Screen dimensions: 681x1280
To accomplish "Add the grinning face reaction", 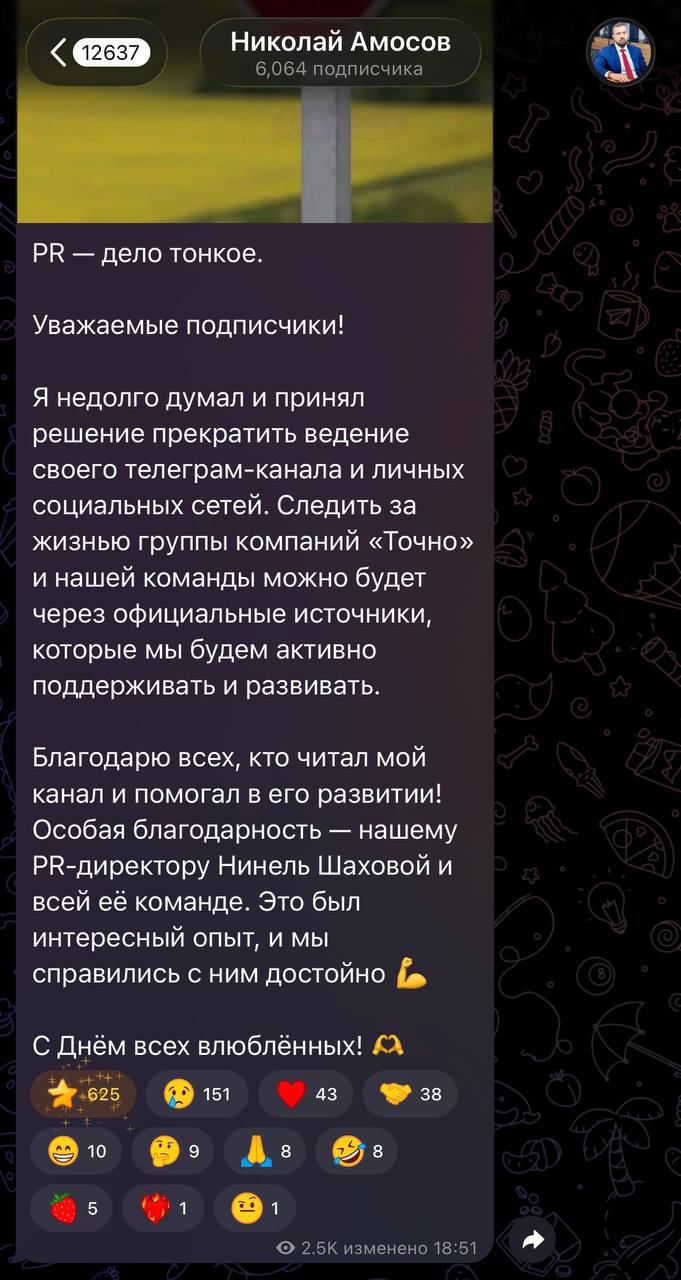I will pos(76,1151).
